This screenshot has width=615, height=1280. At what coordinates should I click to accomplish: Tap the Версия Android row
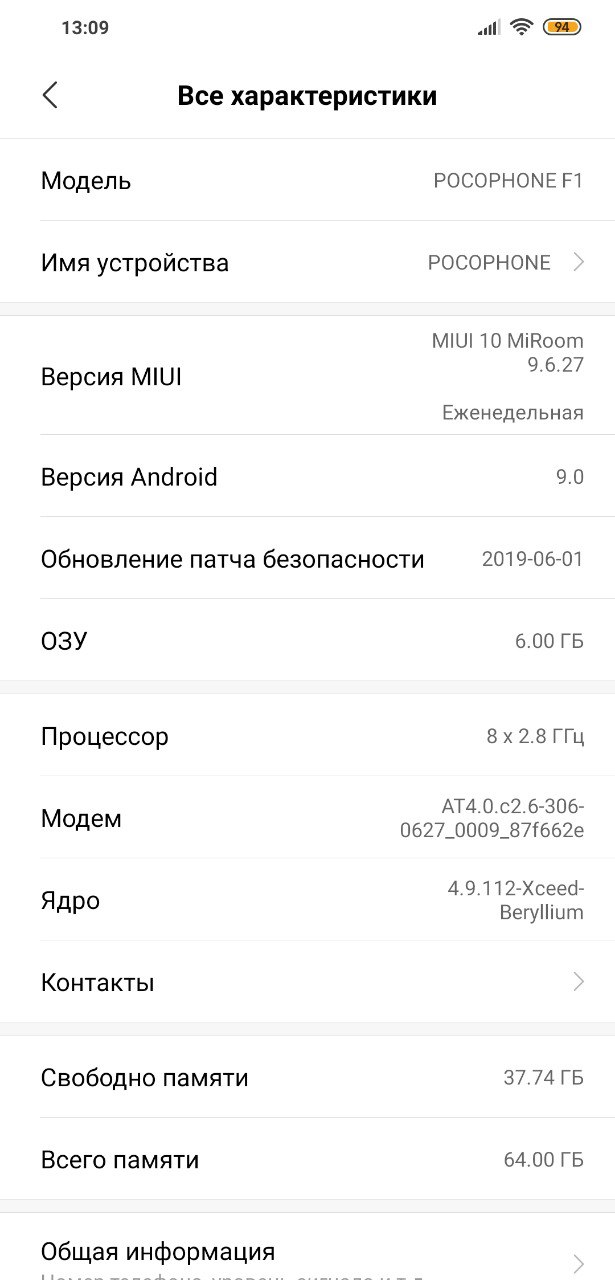pyautogui.click(x=307, y=476)
